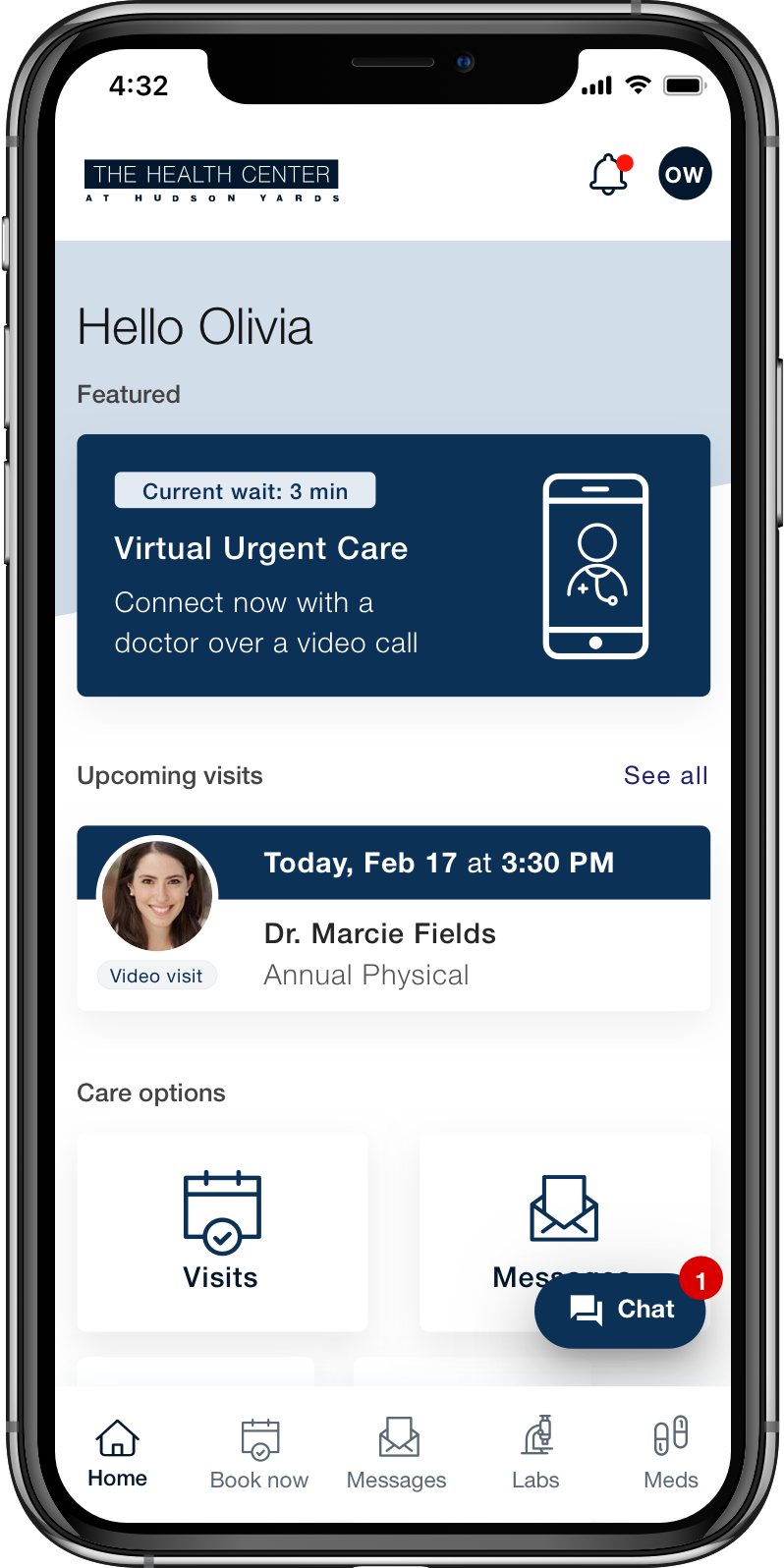This screenshot has width=784, height=1568.
Task: See all upcoming visits
Action: (665, 775)
